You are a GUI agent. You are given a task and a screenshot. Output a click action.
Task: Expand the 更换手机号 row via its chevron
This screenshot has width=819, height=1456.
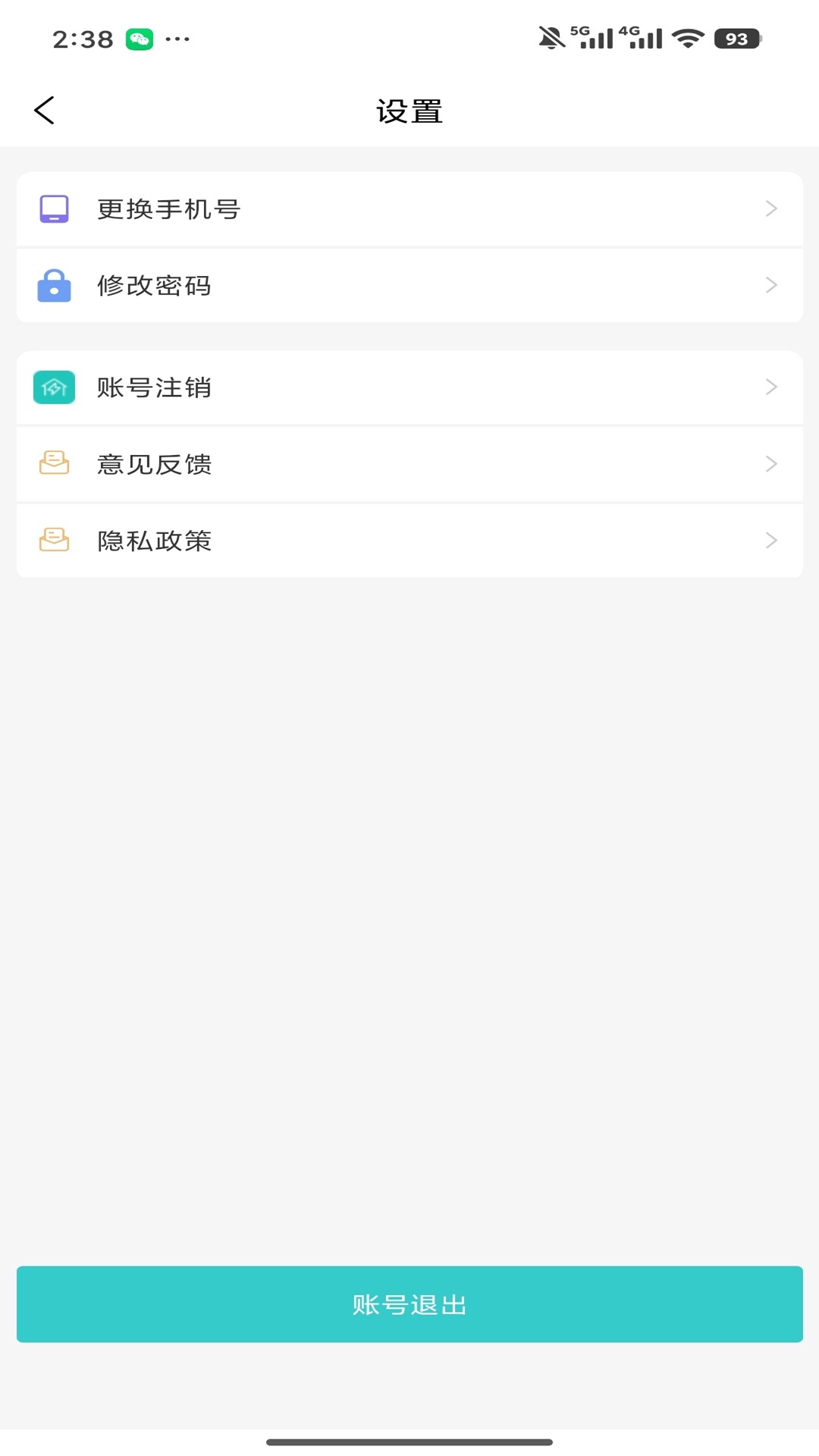[772, 209]
